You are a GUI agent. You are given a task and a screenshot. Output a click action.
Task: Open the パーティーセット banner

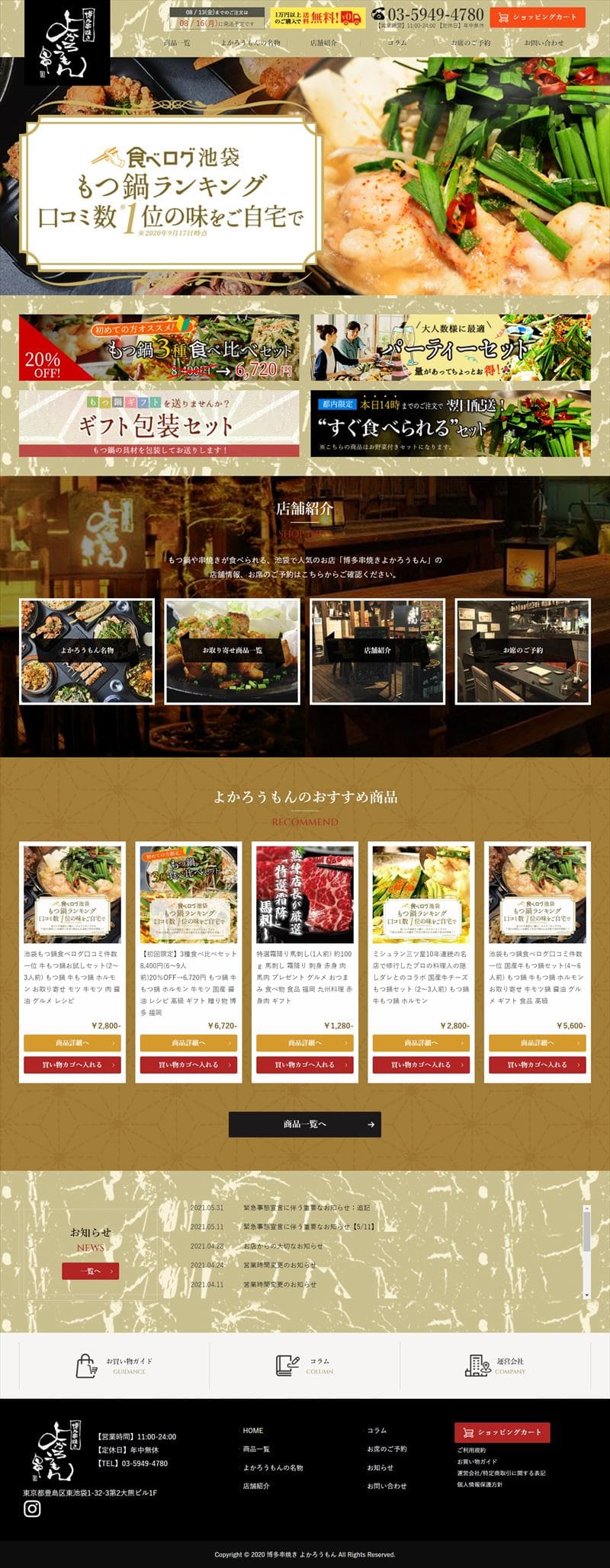(x=450, y=347)
